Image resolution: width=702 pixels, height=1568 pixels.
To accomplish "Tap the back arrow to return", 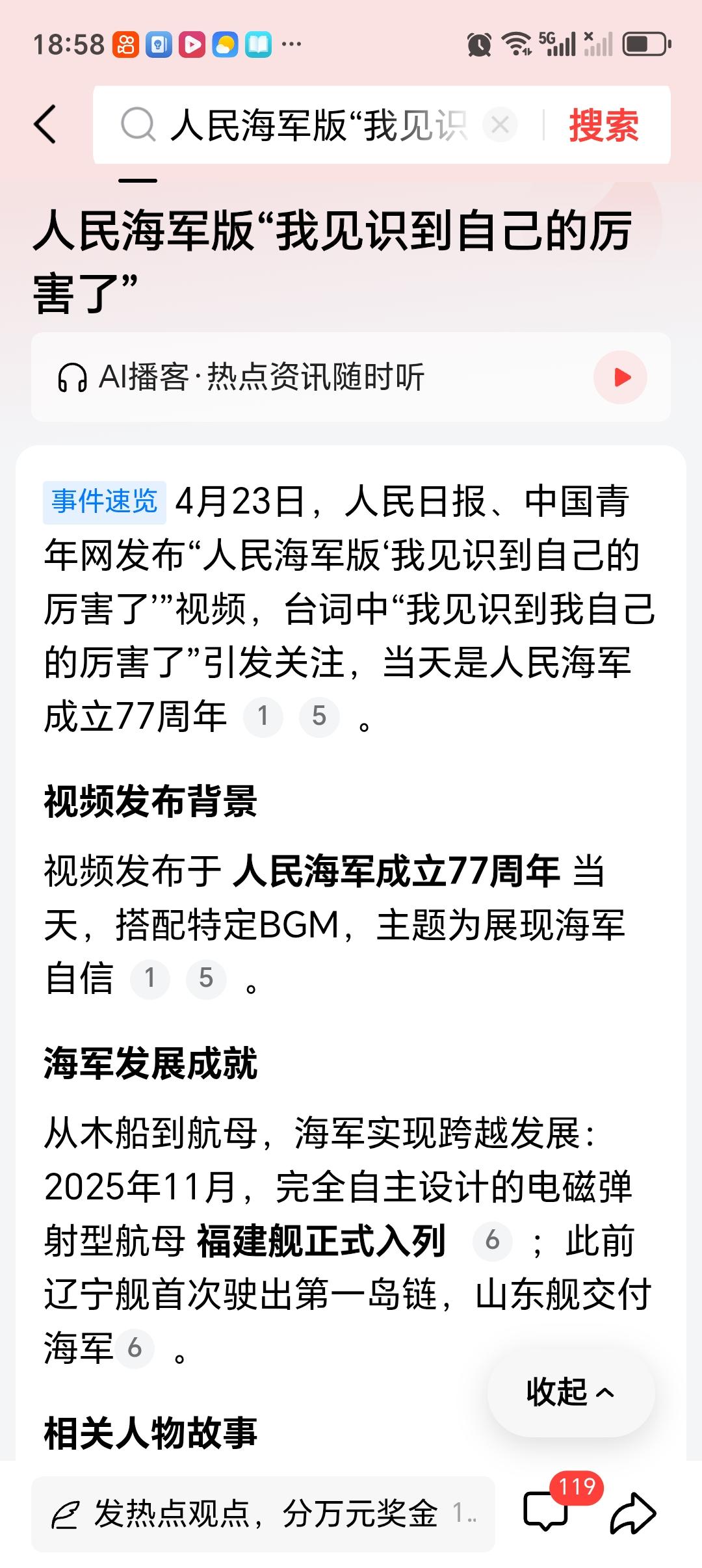I will point(45,125).
